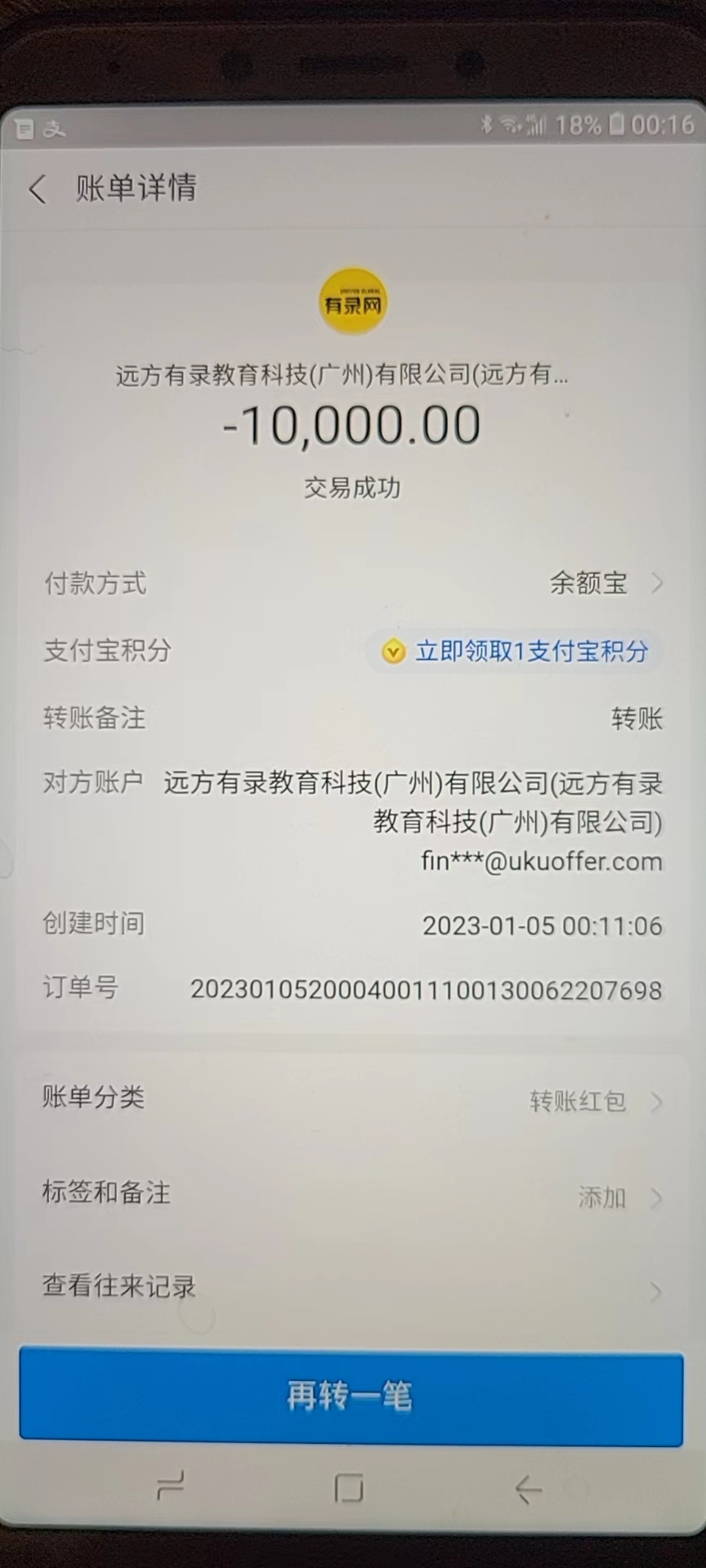Screen dimensions: 706x1568
Task: Open the 有录网 merchant logo
Action: 352,302
